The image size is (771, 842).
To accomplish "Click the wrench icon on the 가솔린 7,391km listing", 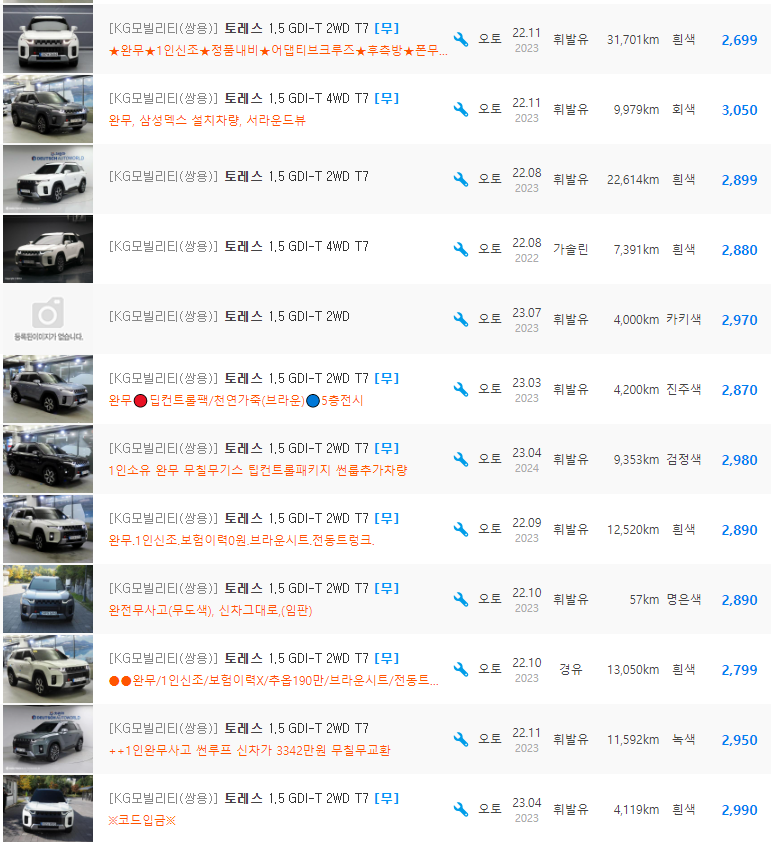I will [x=460, y=247].
